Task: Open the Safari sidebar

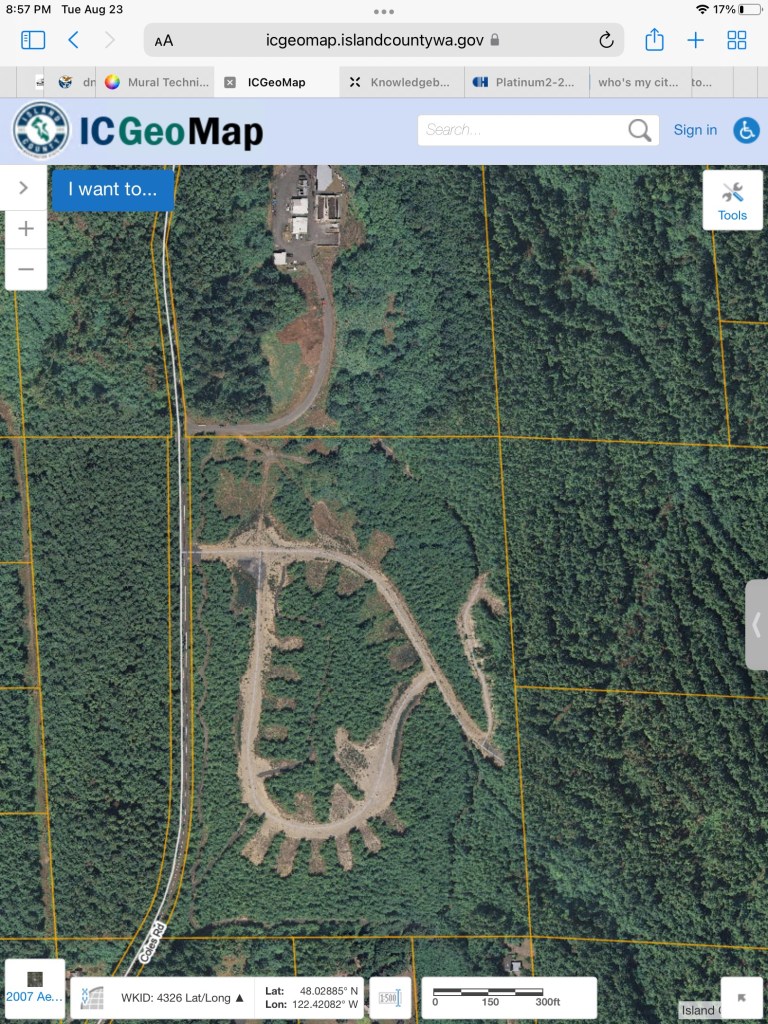Action: coord(33,40)
